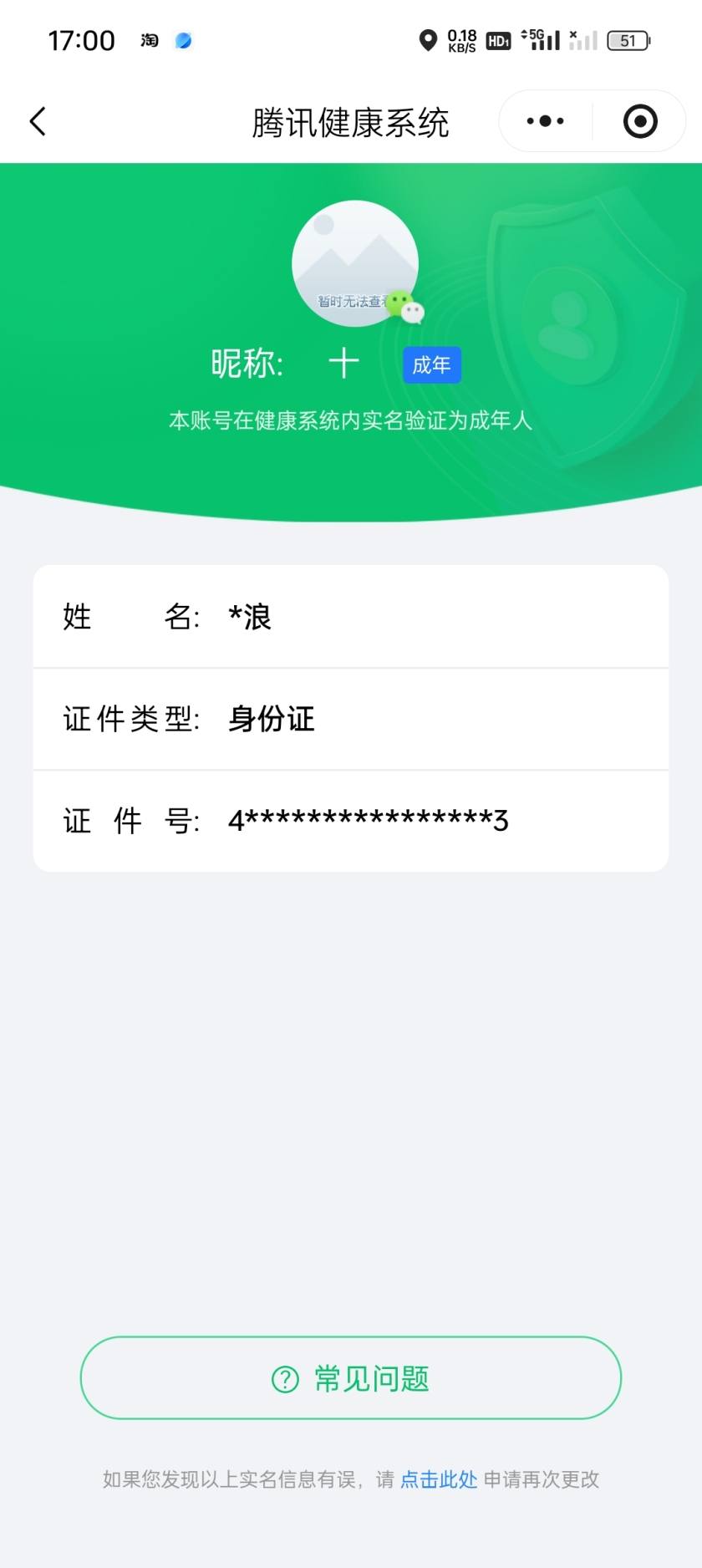Screen dimensions: 702x1568
Task: Tap the back arrow to leave Tencent Health
Action: click(38, 120)
